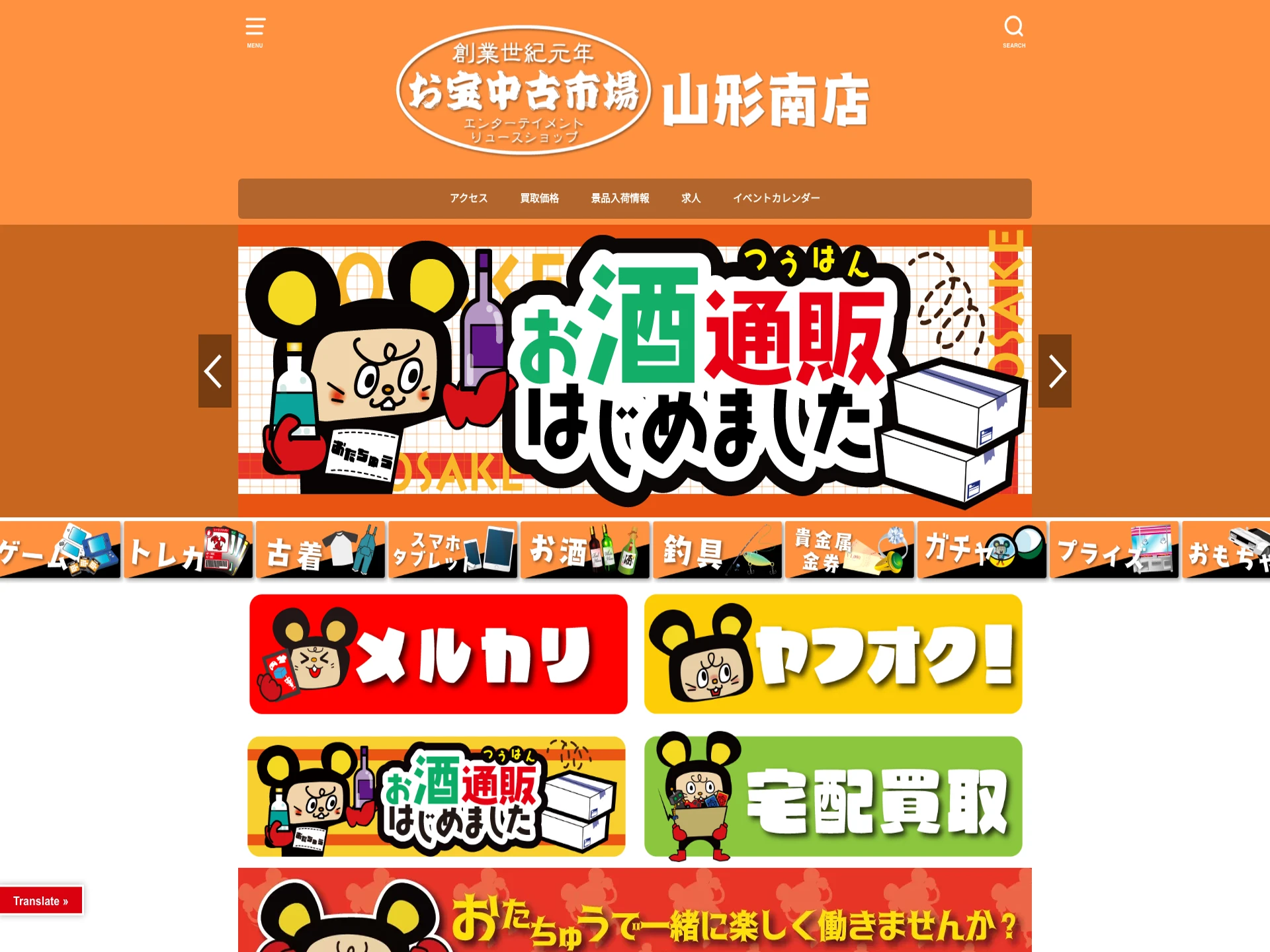Open the 求人 link

pyautogui.click(x=691, y=198)
